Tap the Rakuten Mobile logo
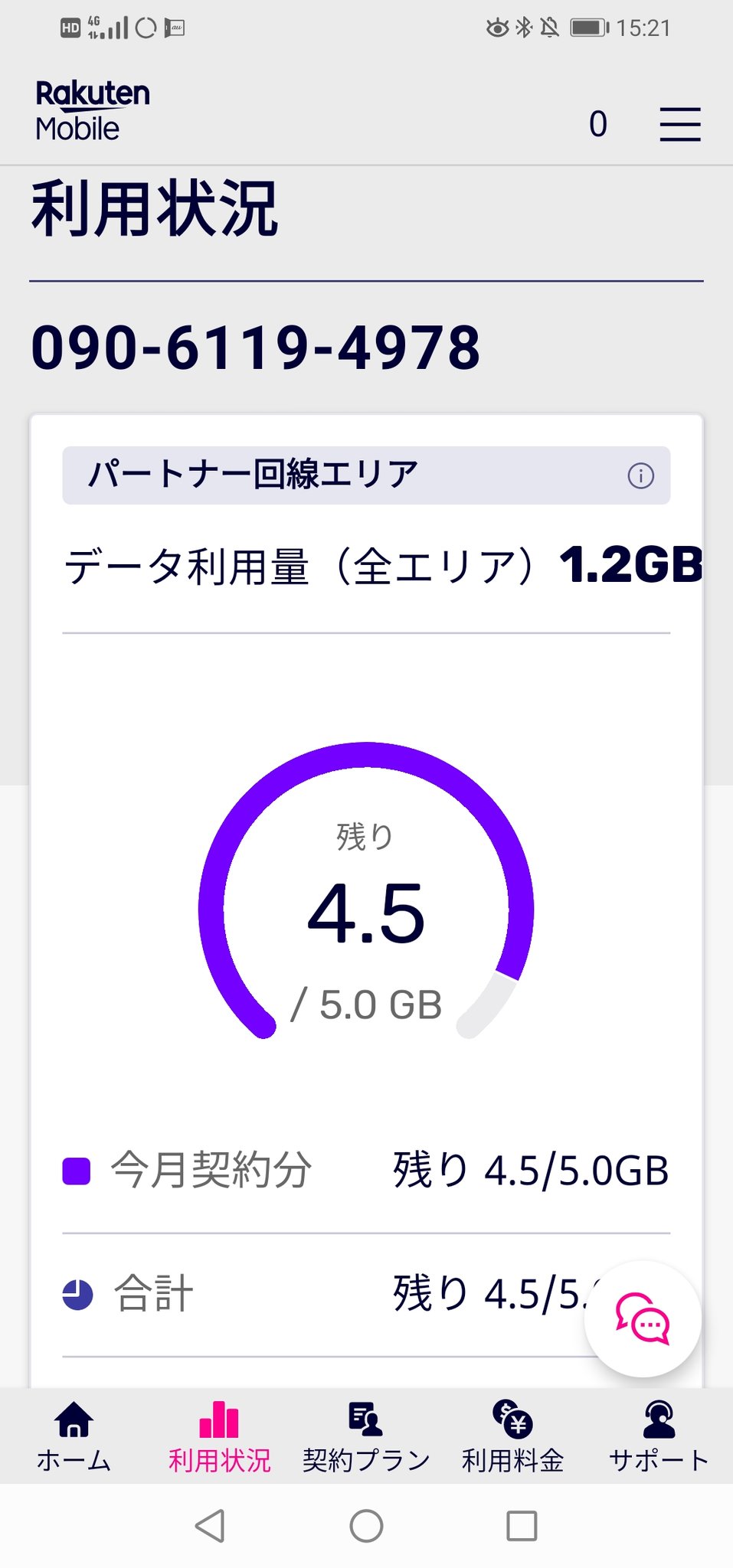This screenshot has width=733, height=1568. [93, 111]
